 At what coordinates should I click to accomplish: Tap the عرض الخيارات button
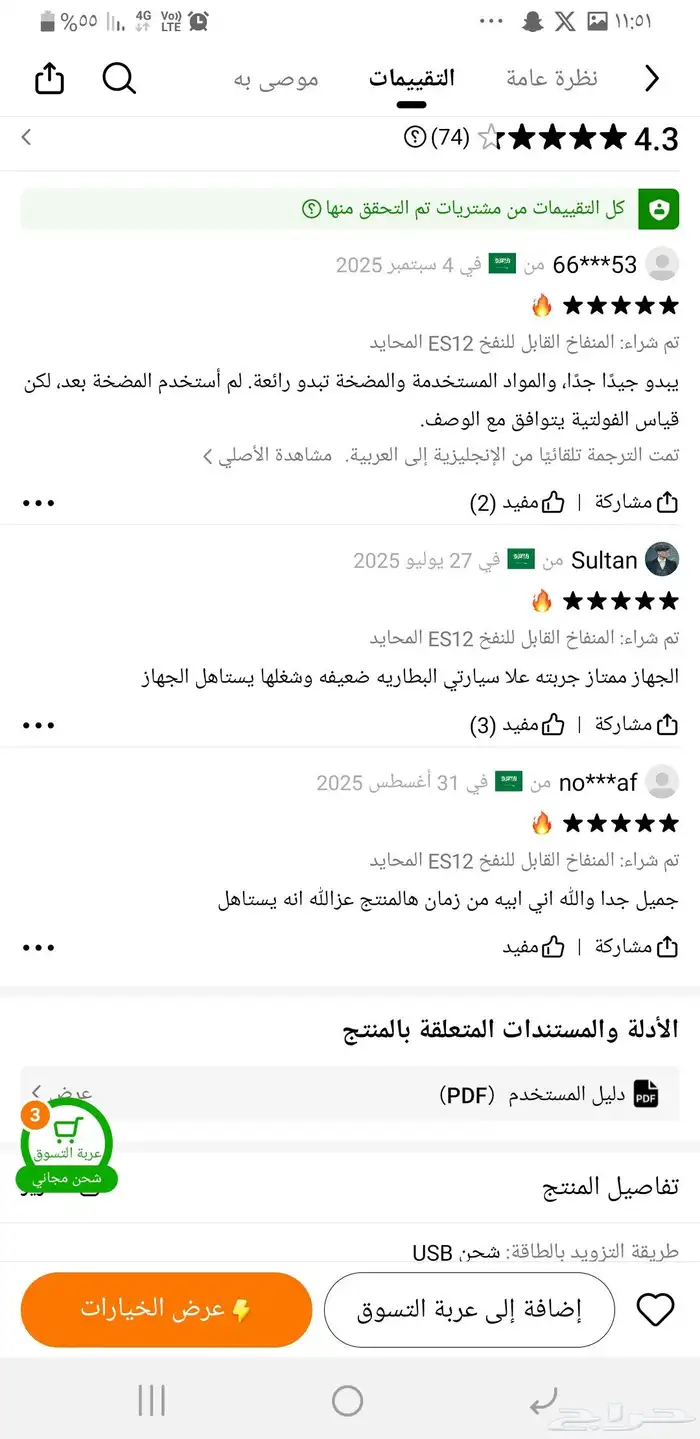click(166, 1309)
